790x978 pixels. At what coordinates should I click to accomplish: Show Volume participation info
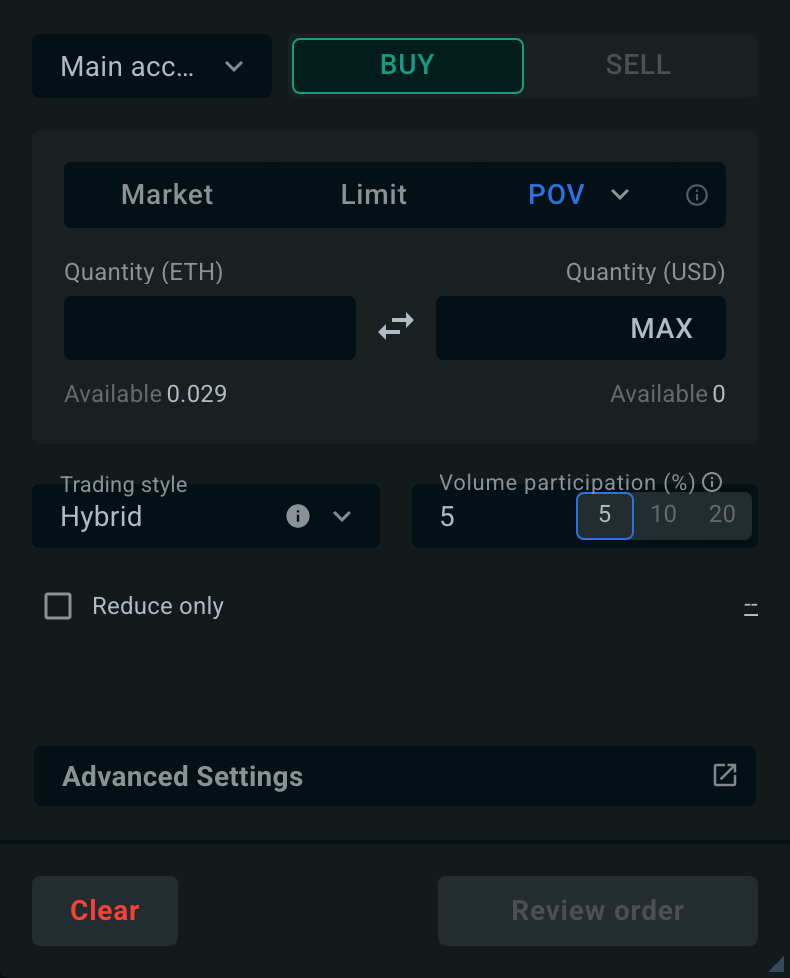712,482
